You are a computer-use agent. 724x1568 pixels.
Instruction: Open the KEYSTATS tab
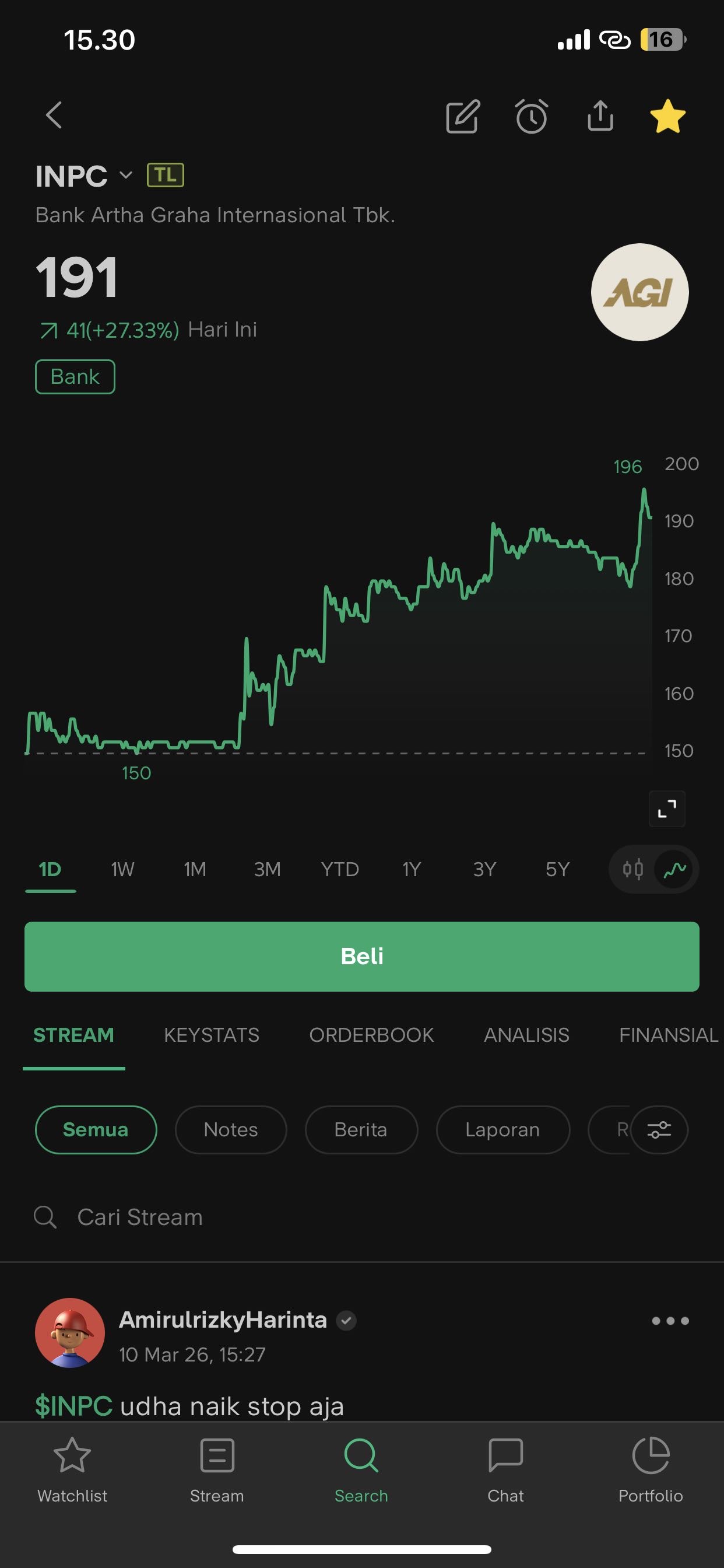(x=211, y=1035)
